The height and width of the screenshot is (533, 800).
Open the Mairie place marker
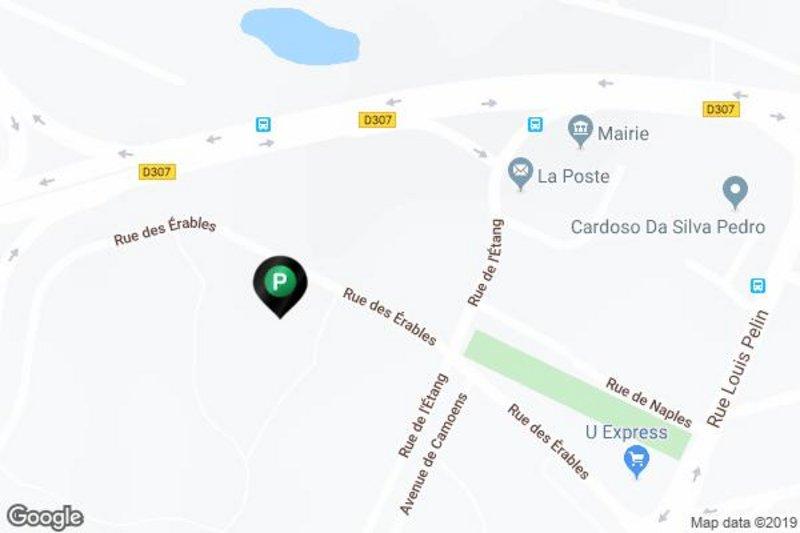click(580, 131)
